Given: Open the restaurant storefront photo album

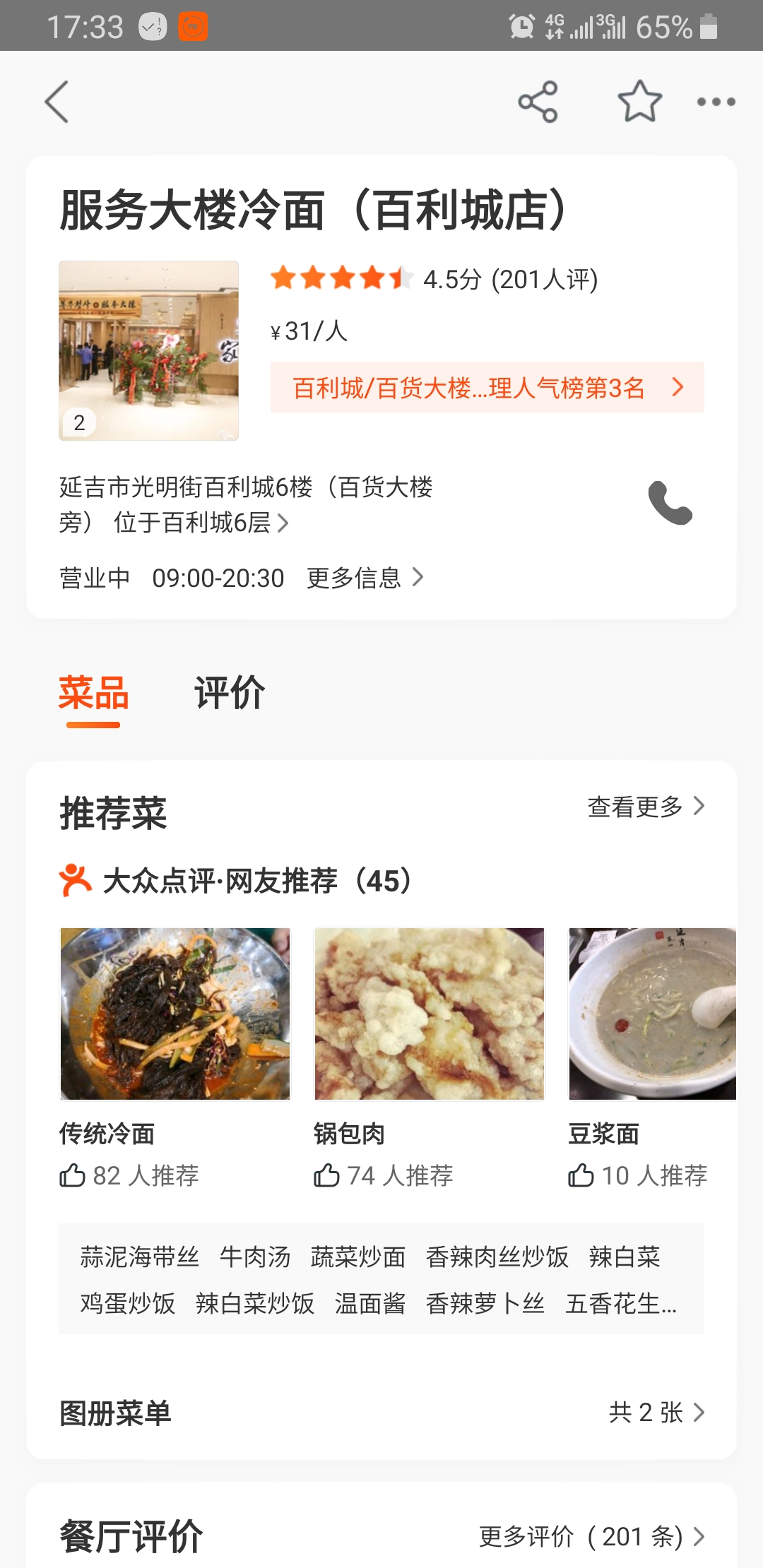Looking at the screenshot, I should pyautogui.click(x=148, y=350).
